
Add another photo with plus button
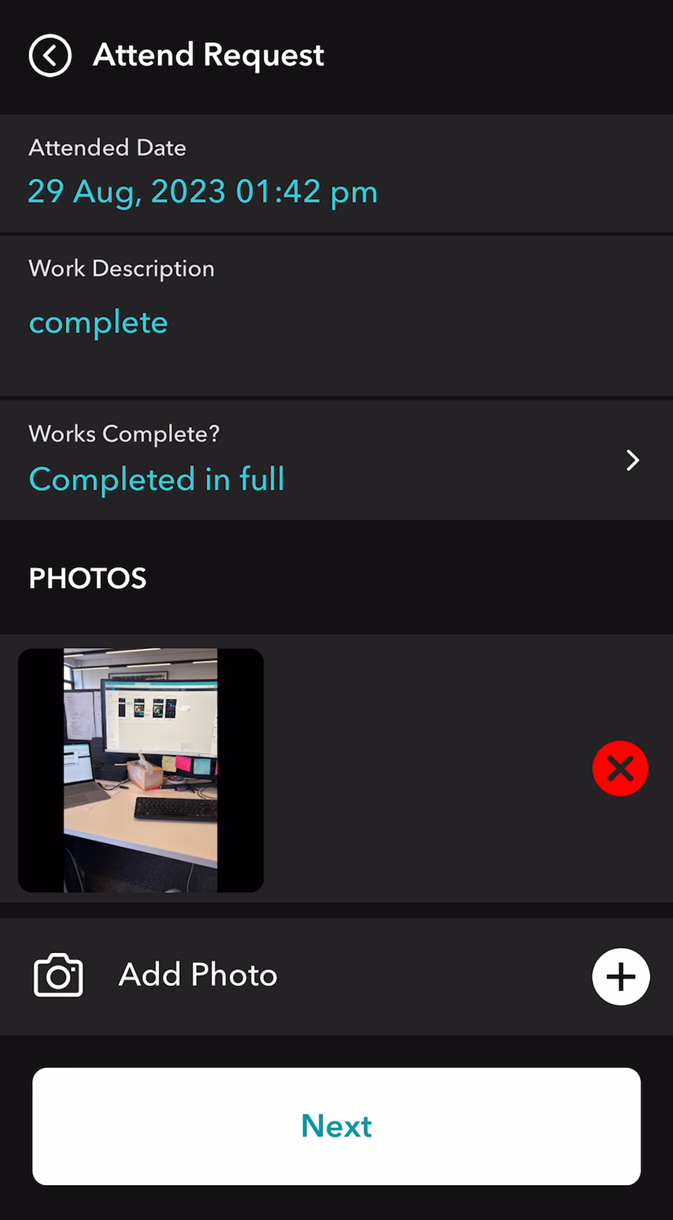coord(620,976)
